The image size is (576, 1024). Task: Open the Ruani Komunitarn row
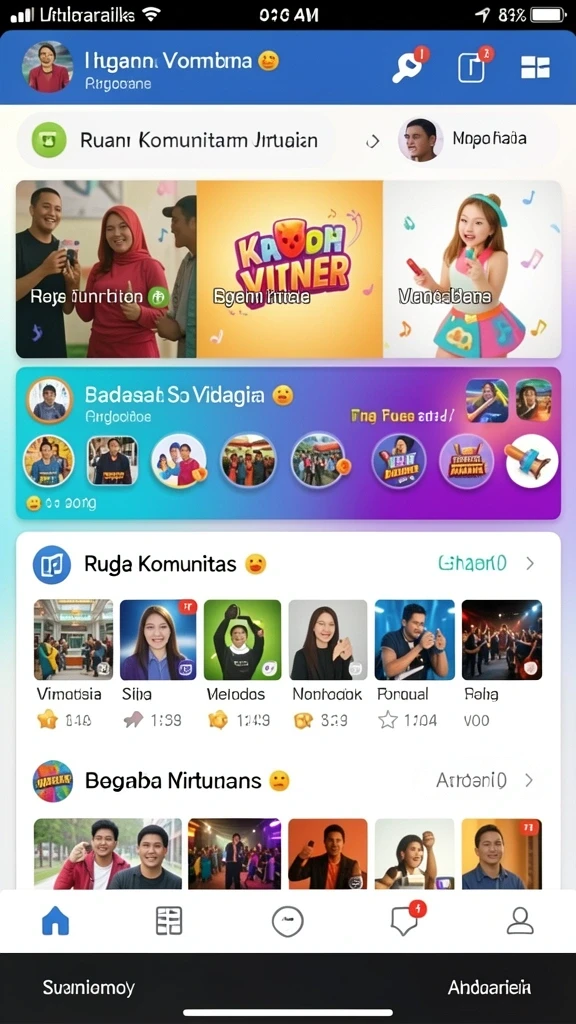(x=176, y=140)
